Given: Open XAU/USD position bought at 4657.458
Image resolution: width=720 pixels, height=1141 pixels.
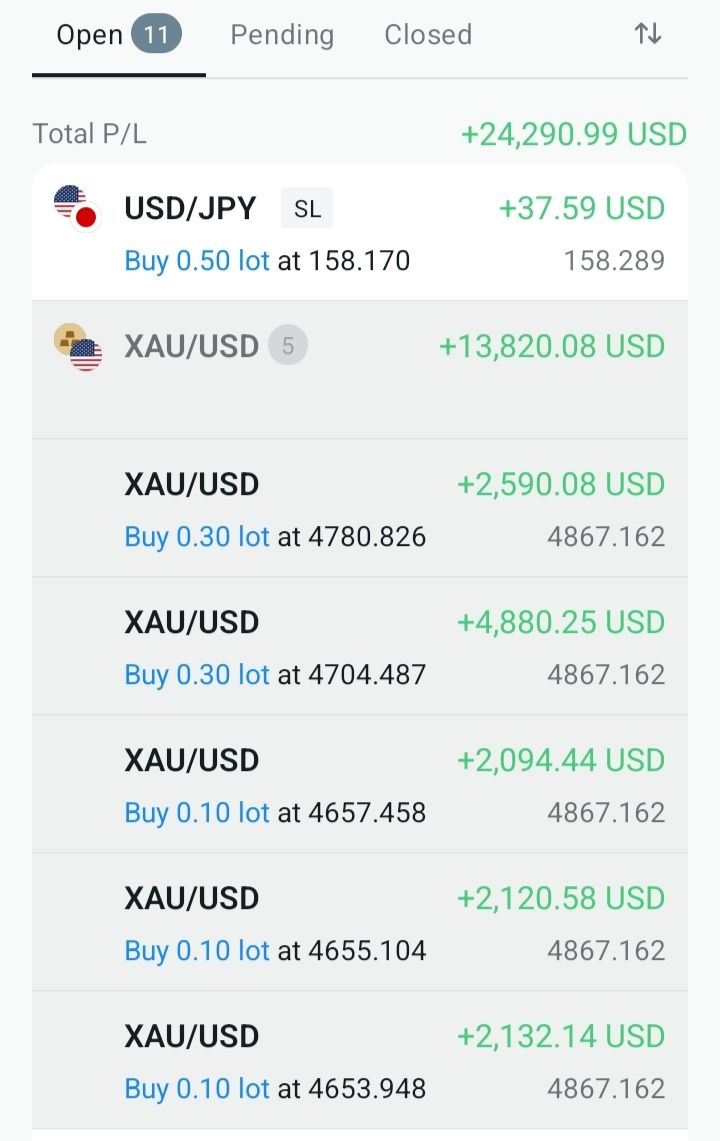Looking at the screenshot, I should pos(359,785).
